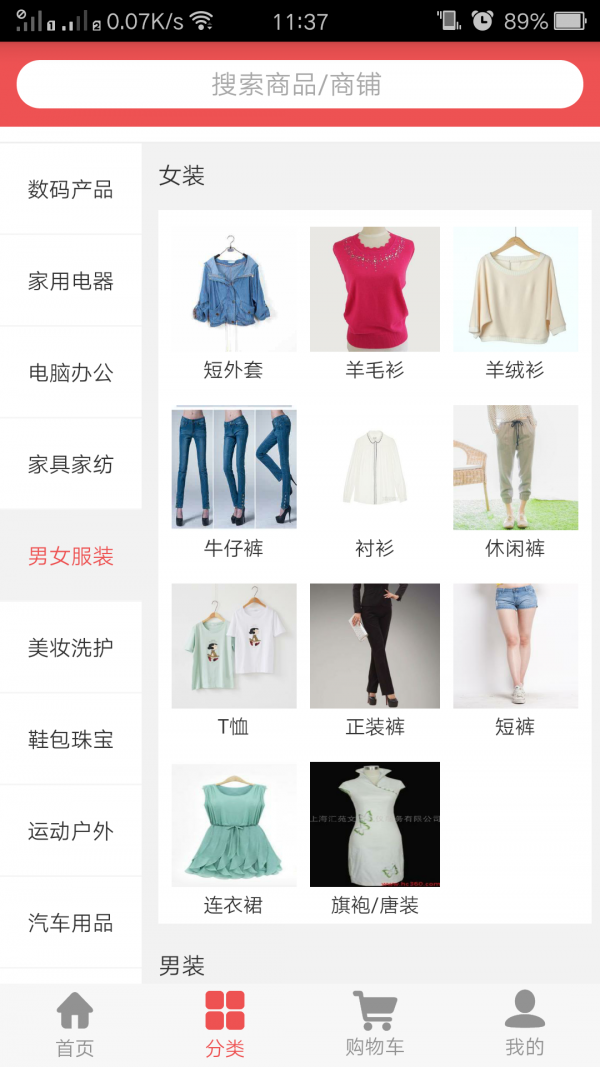
Task: Open the 购物车 shopping cart tab
Action: coord(375,1024)
